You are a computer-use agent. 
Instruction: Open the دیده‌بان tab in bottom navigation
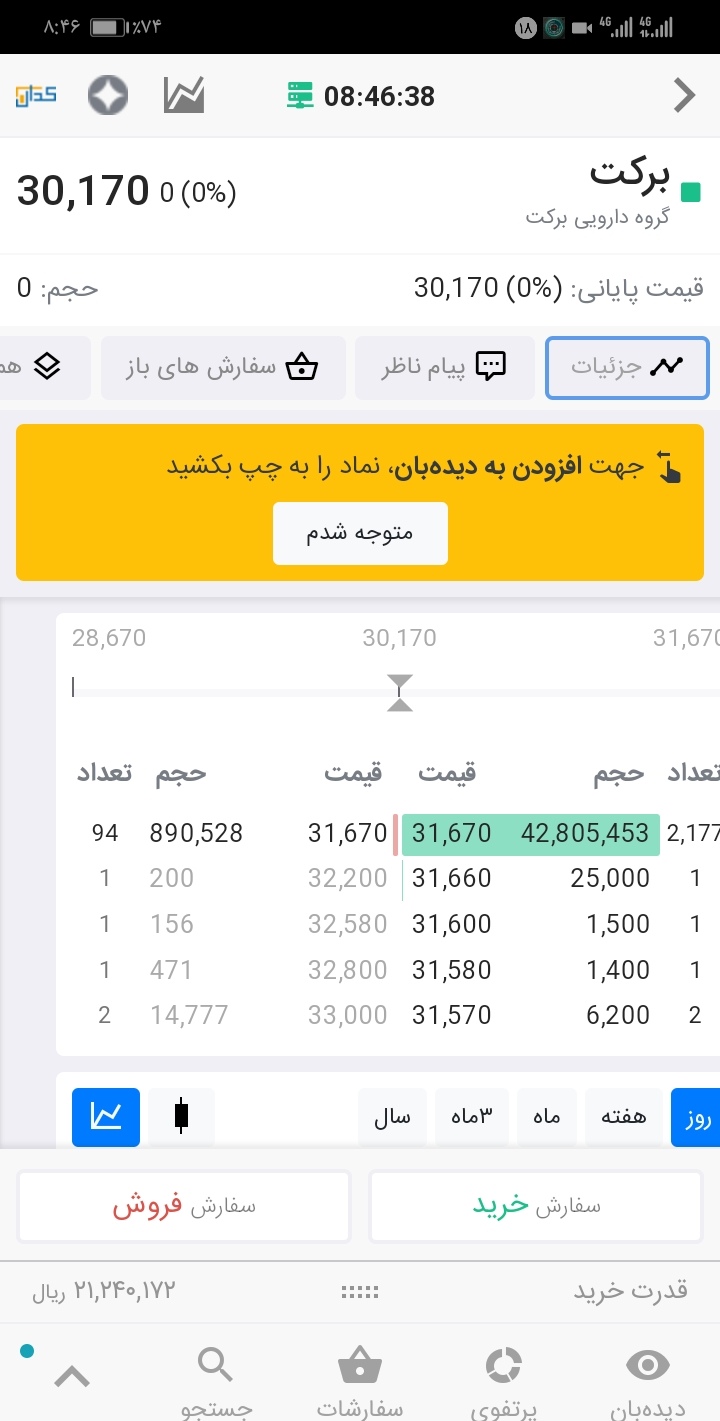pyautogui.click(x=648, y=1382)
